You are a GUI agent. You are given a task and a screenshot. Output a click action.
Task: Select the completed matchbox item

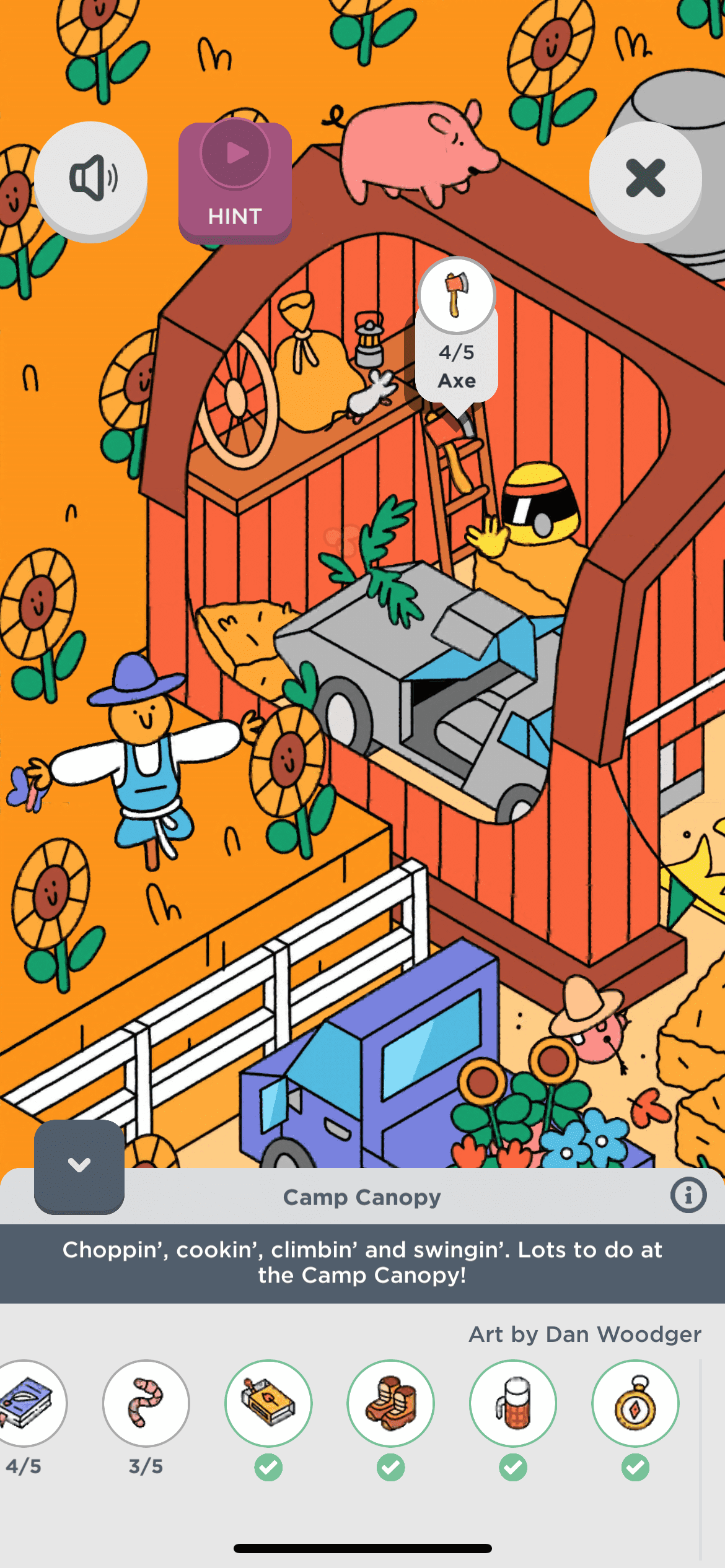point(268,1403)
